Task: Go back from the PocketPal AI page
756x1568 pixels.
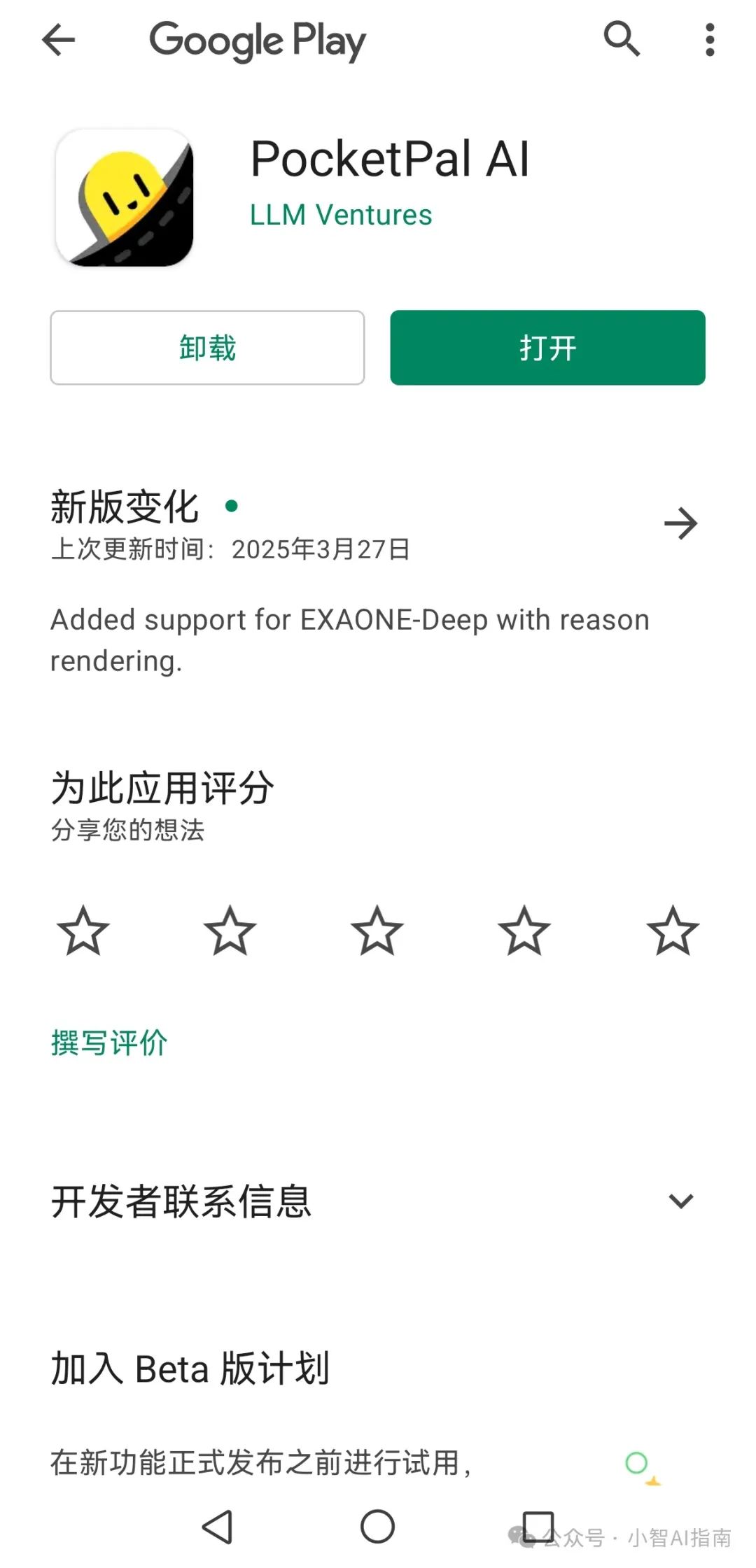Action: (59, 39)
